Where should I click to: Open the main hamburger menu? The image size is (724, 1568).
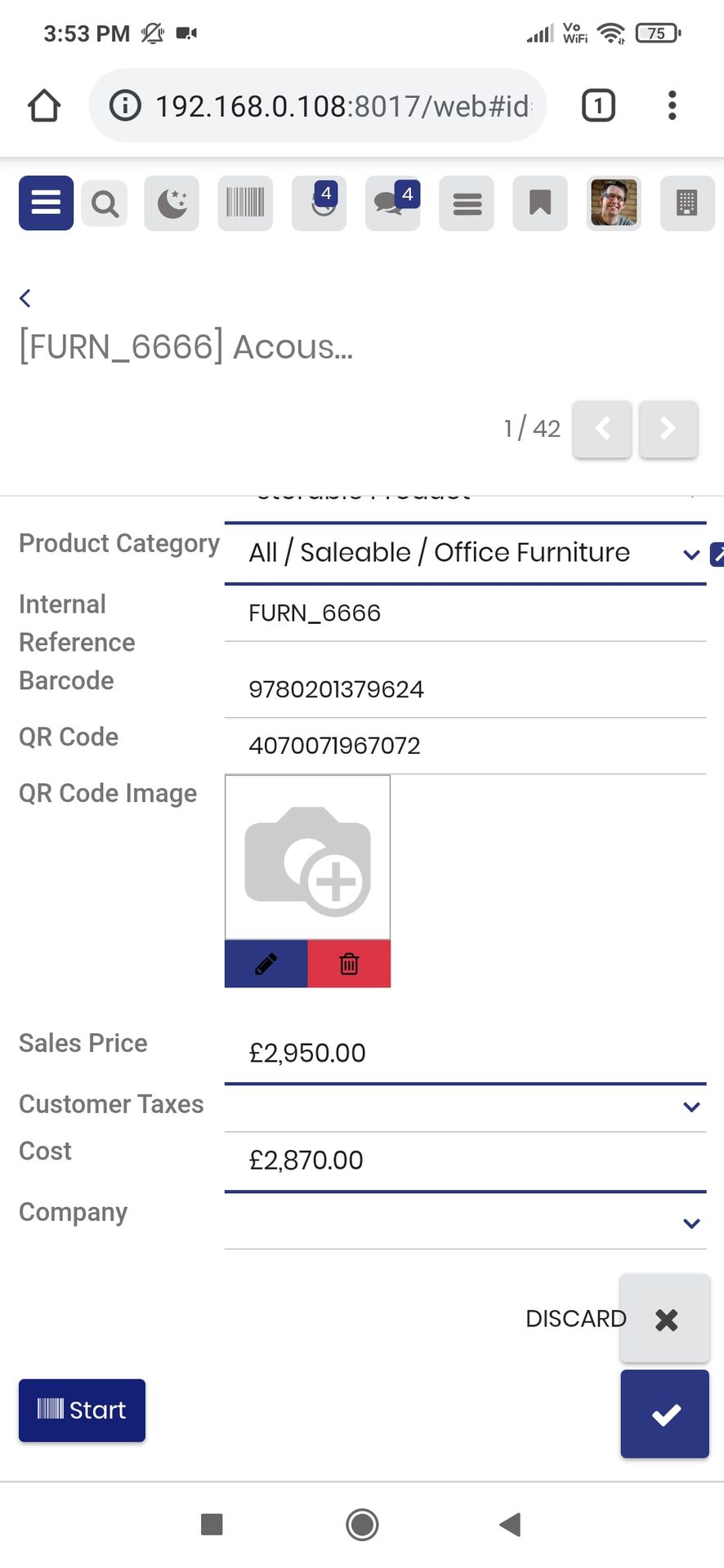click(46, 203)
